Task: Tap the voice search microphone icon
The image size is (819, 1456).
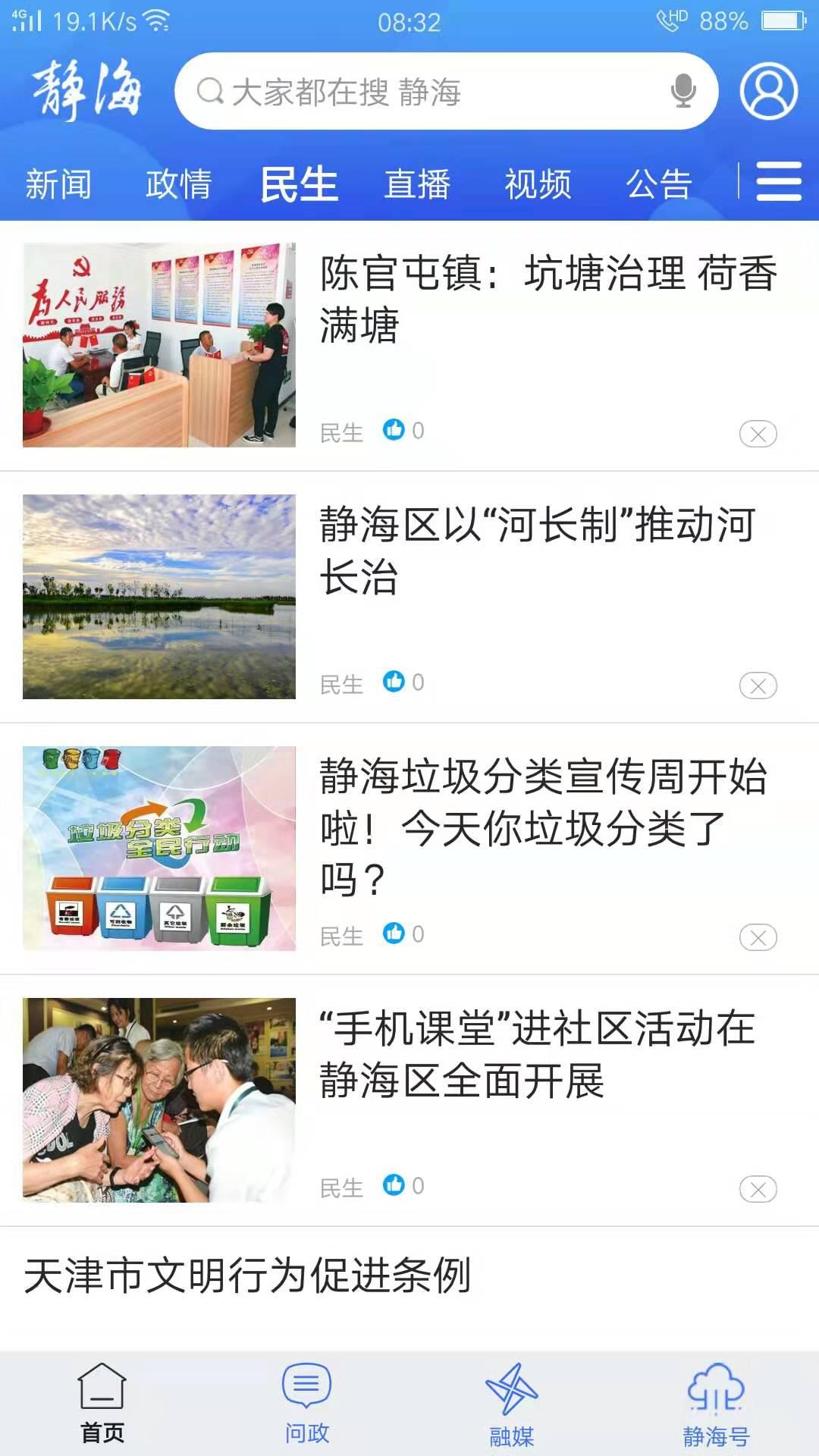Action: (x=683, y=90)
